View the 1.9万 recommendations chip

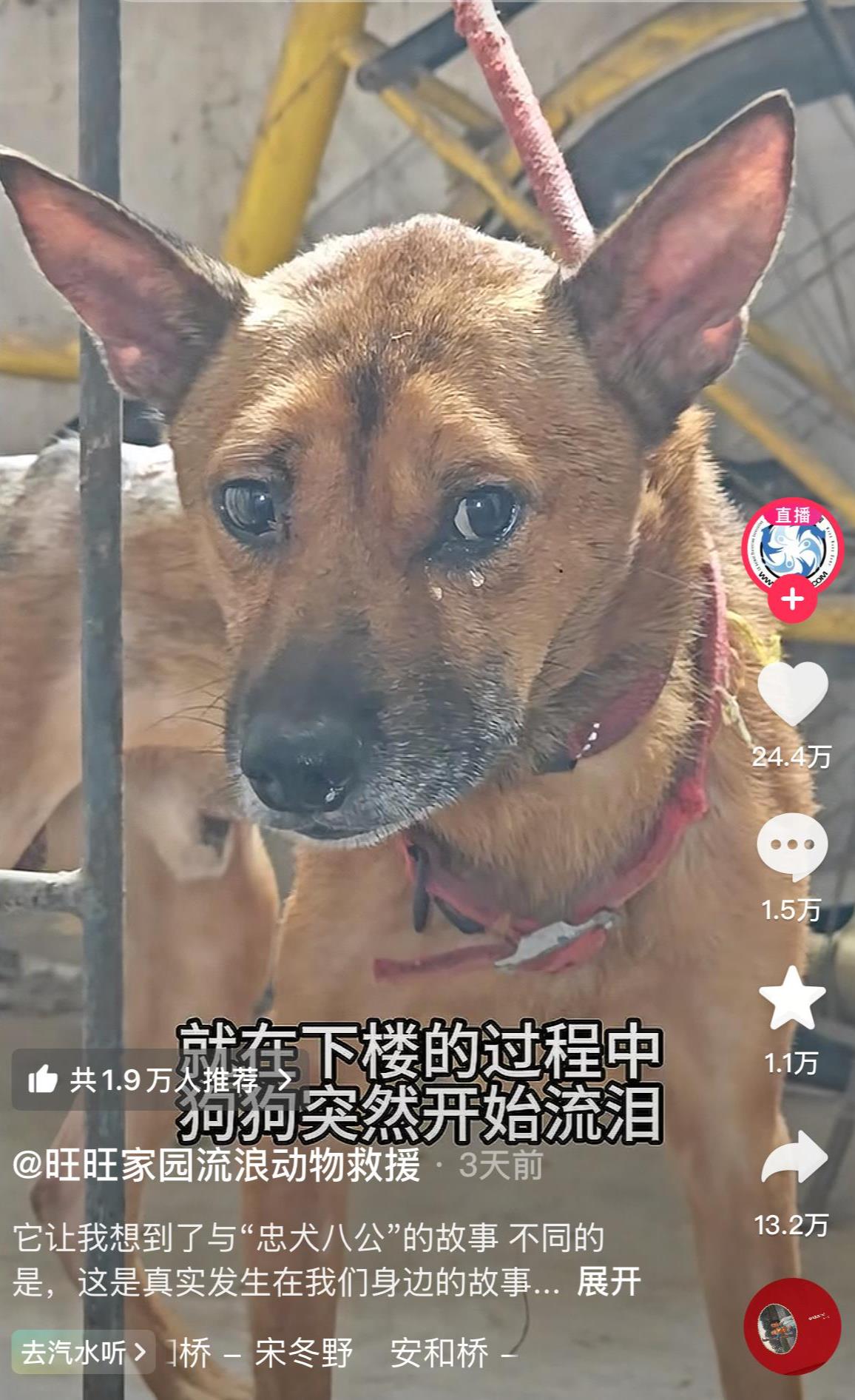coord(159,1080)
